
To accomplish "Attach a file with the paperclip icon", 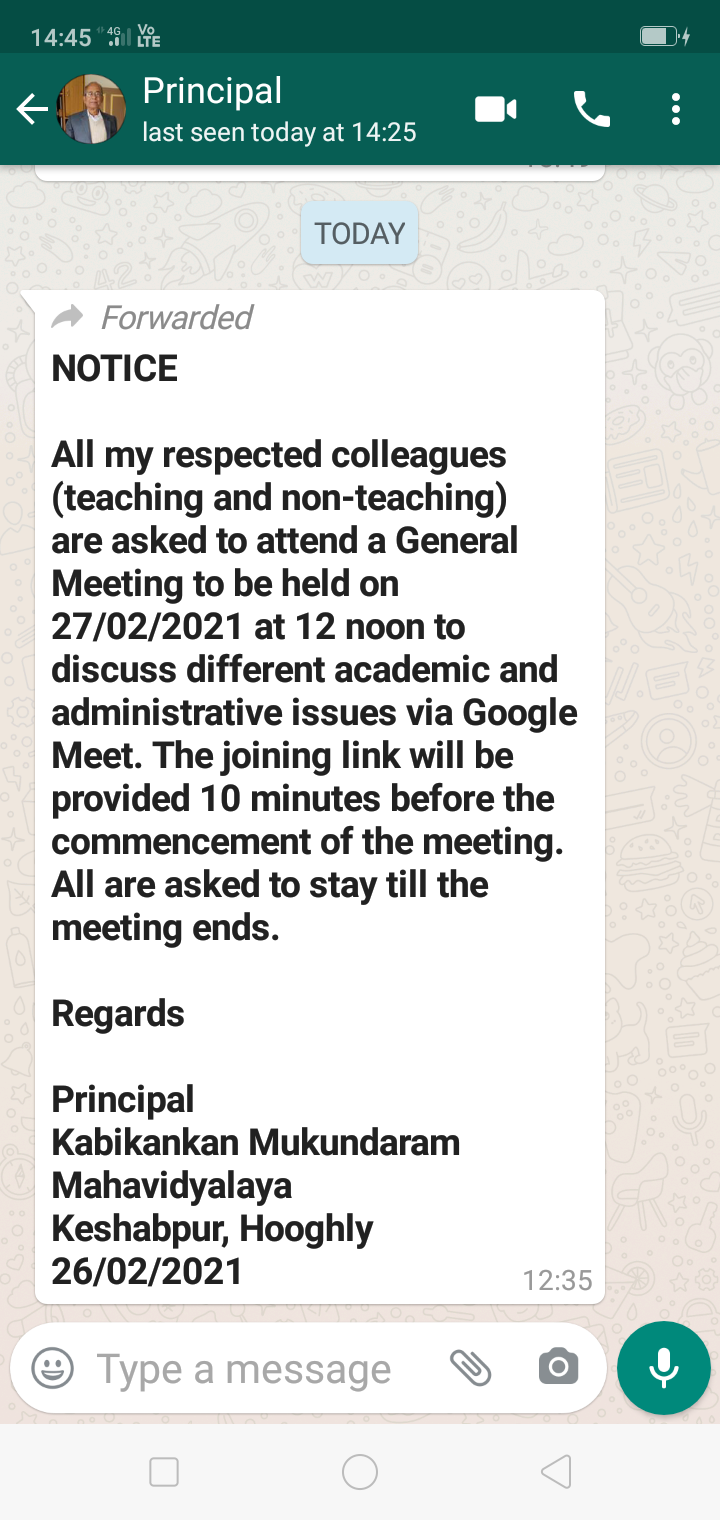I will tap(470, 1368).
